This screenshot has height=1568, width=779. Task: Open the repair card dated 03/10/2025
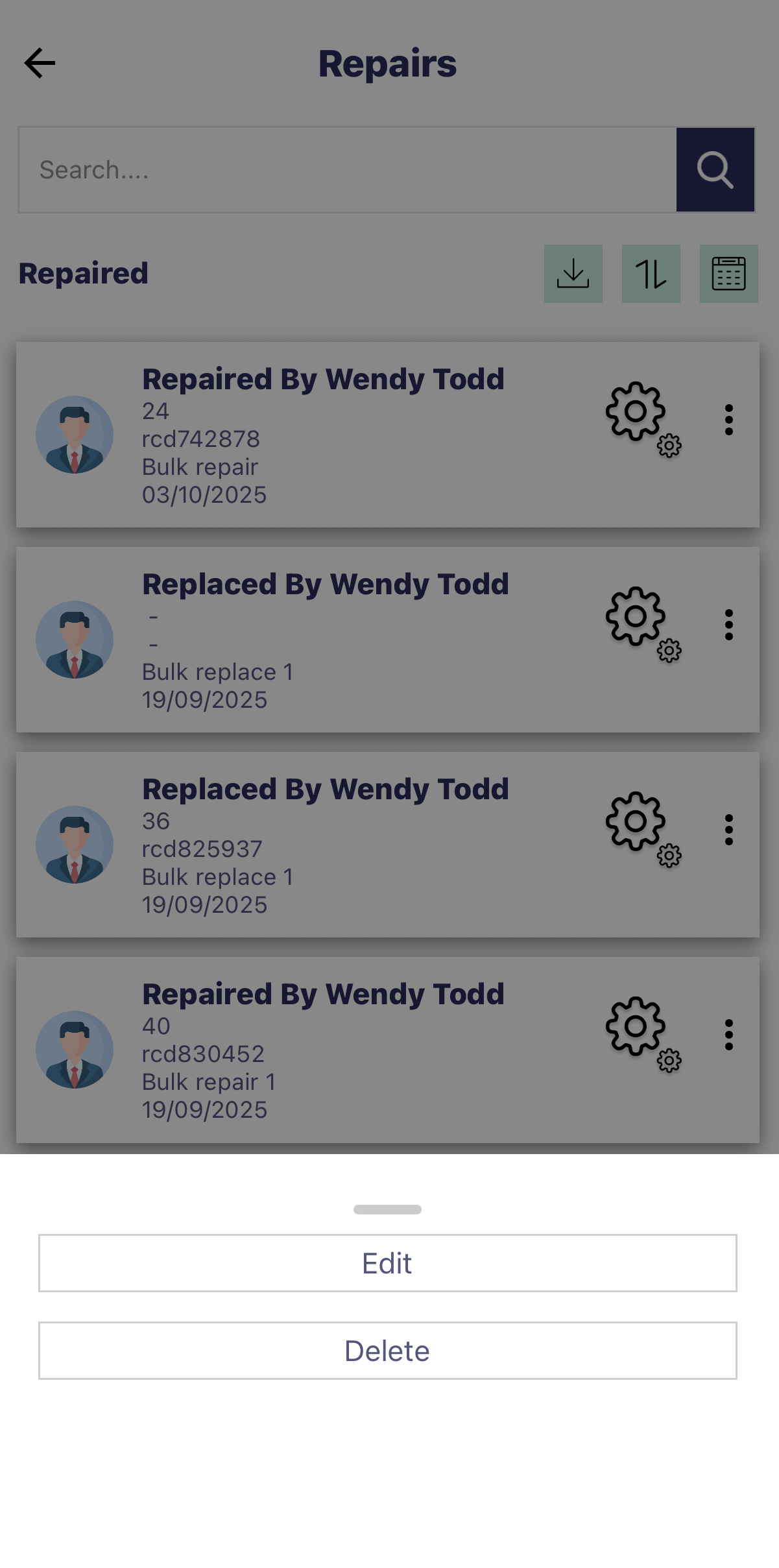pyautogui.click(x=324, y=435)
